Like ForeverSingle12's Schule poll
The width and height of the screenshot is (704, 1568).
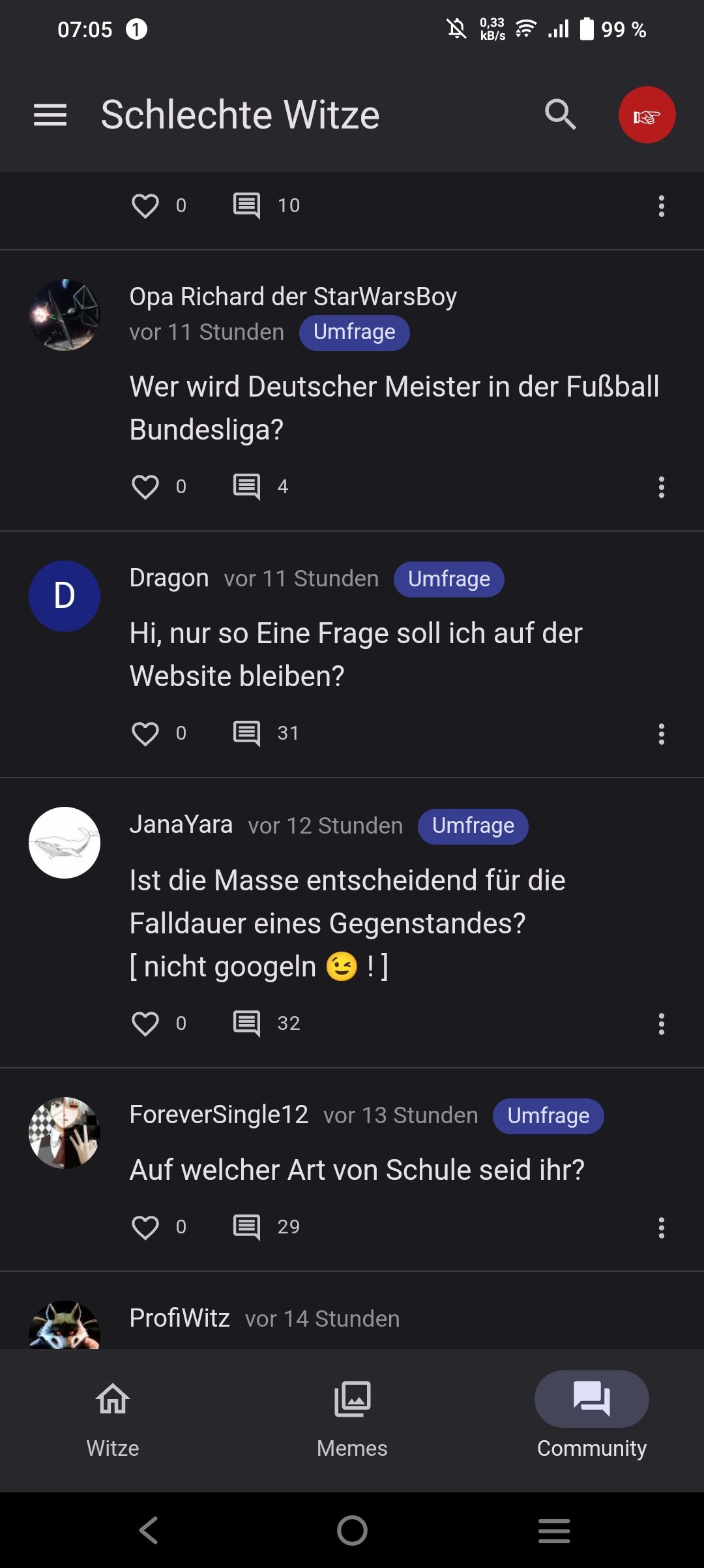(145, 1227)
